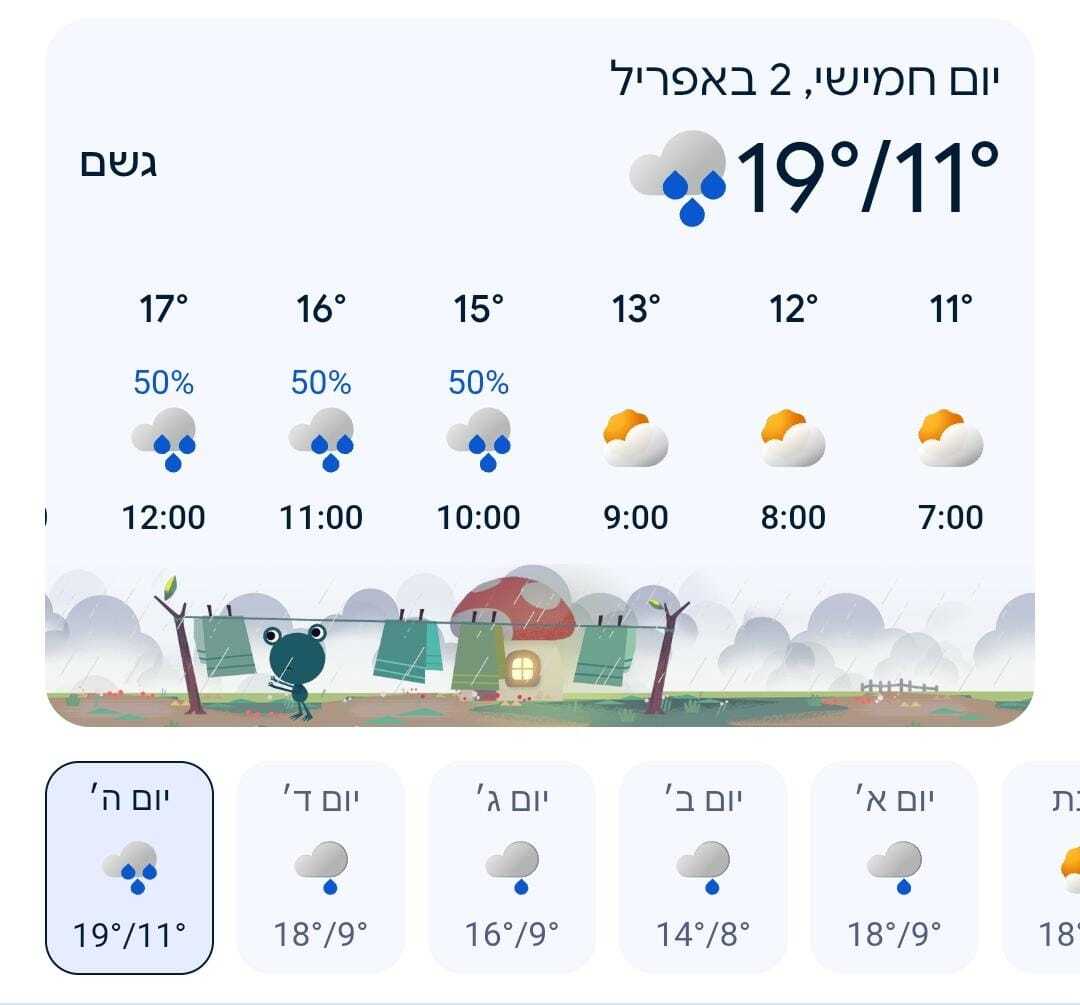Open the יום ב׳ day forecast
The image size is (1080, 1005).
703,867
